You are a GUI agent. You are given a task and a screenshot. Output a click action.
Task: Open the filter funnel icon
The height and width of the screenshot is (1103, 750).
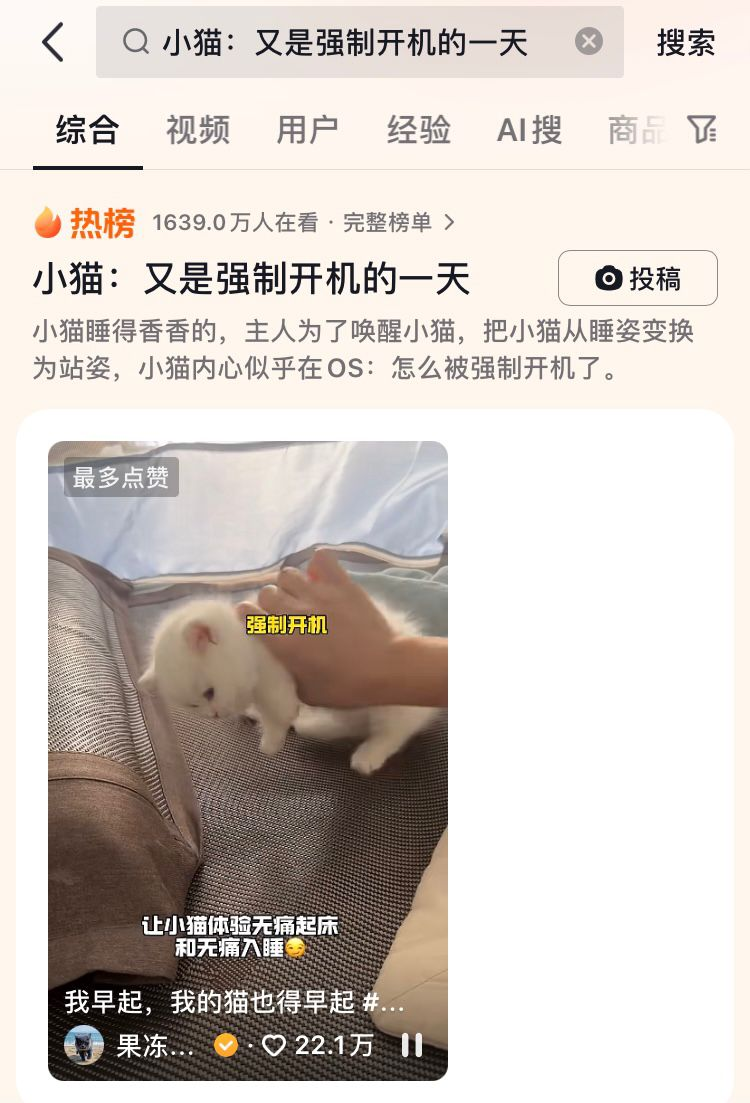pos(702,129)
